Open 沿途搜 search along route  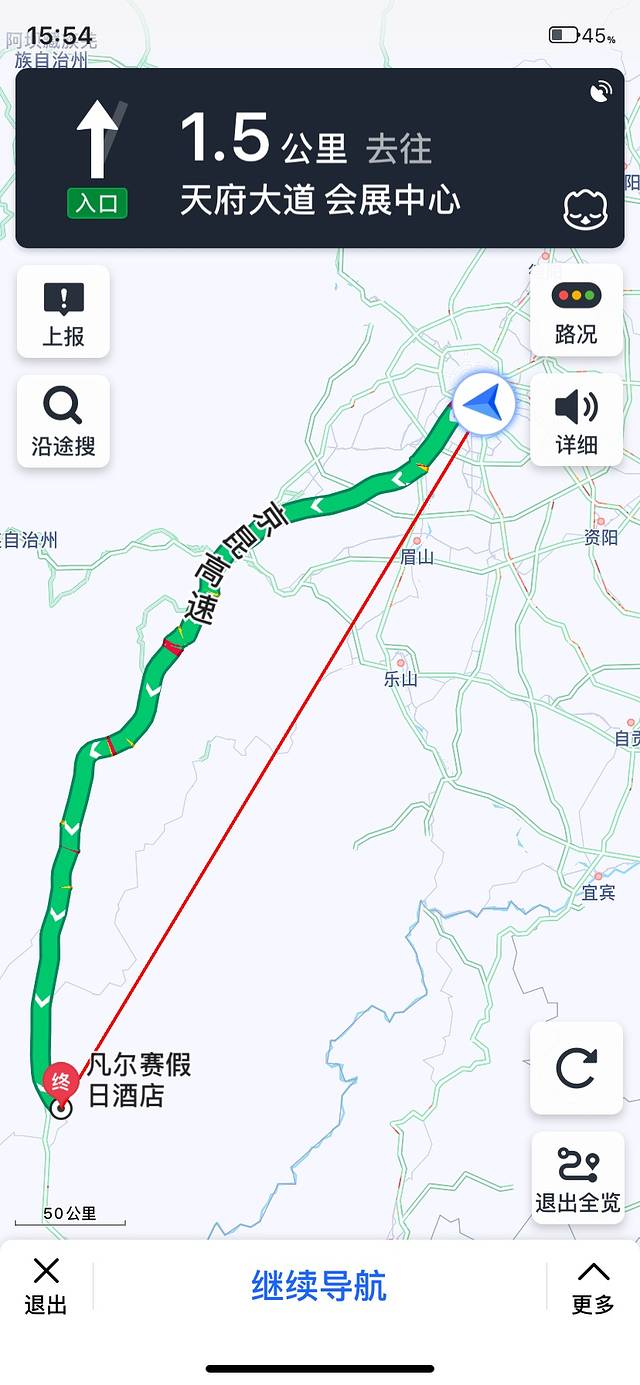63,422
